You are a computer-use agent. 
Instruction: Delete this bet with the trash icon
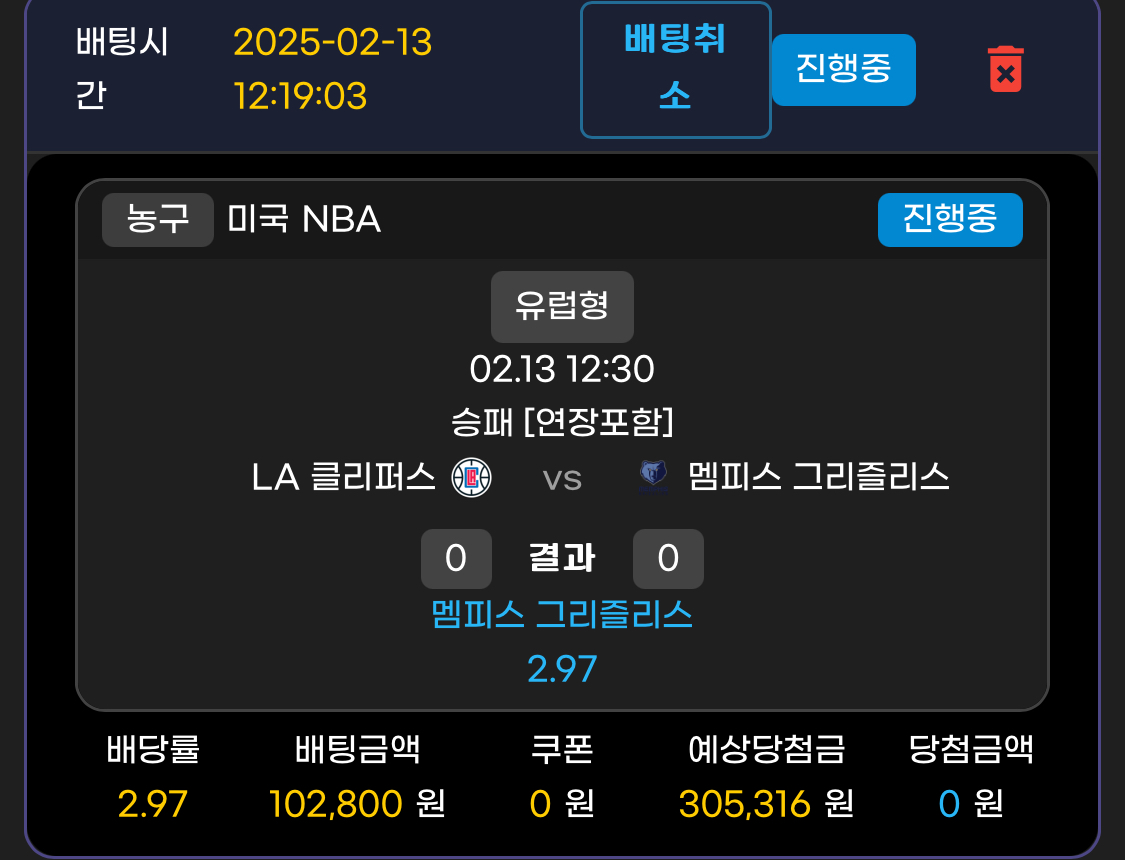pos(1005,69)
